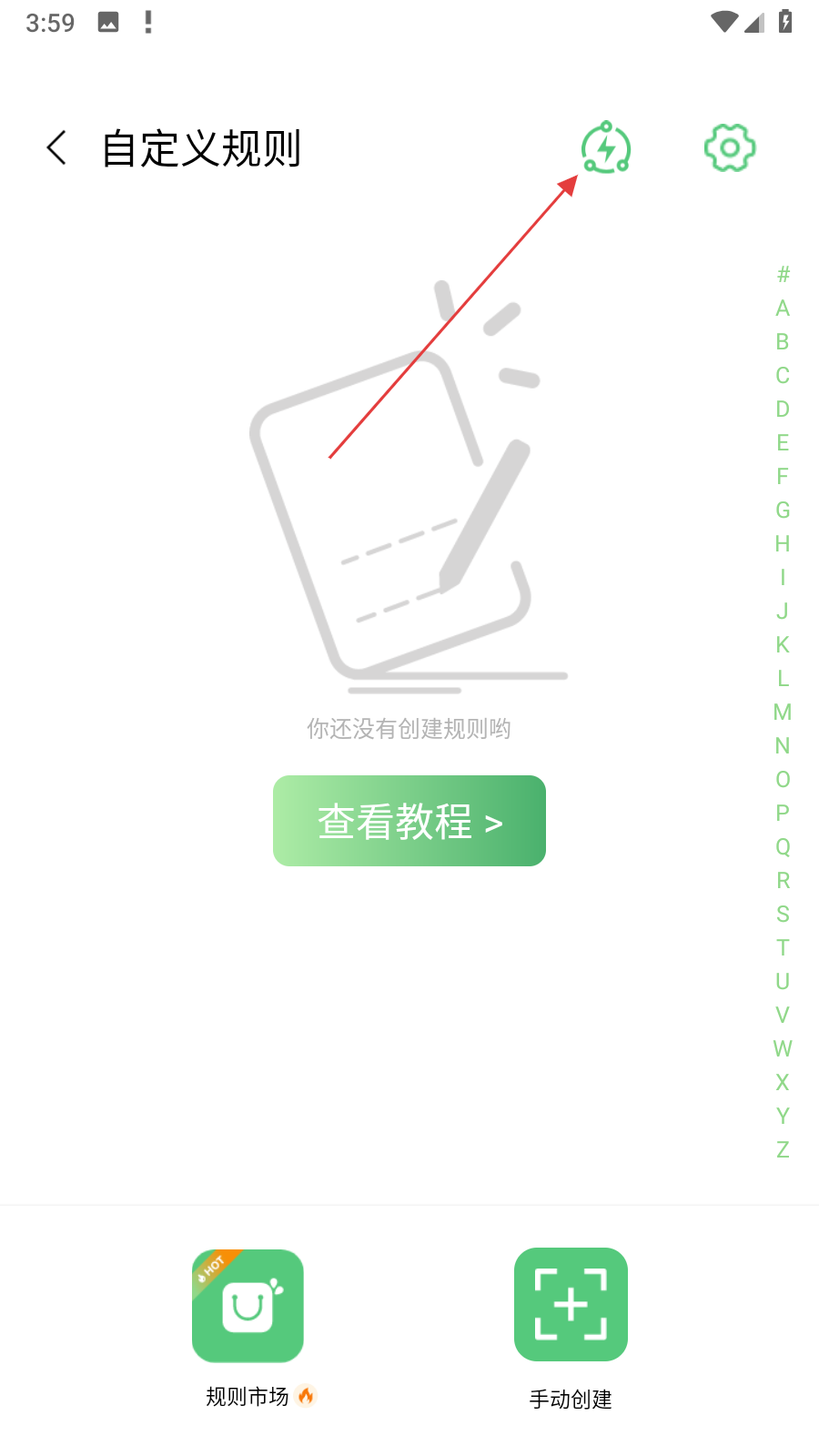Go back from 自定义规则 page
This screenshot has width=819, height=1456.
click(x=57, y=147)
